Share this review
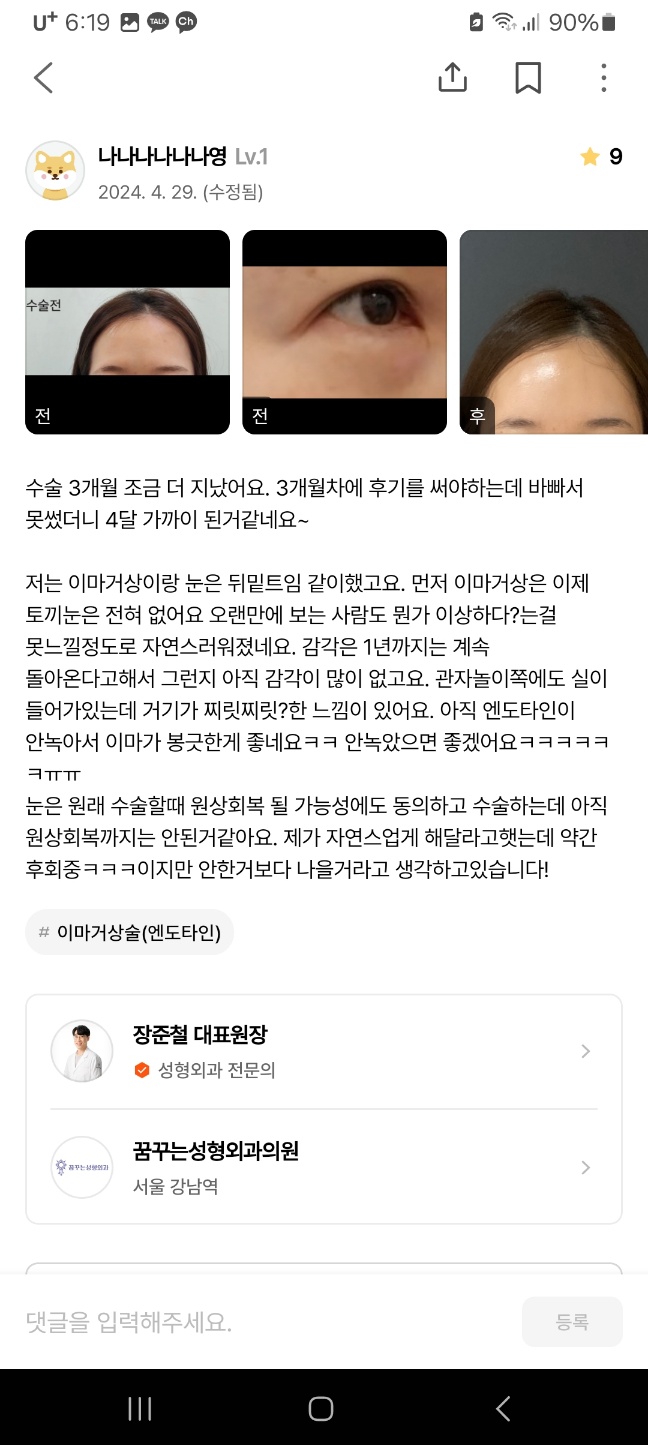 coord(452,78)
